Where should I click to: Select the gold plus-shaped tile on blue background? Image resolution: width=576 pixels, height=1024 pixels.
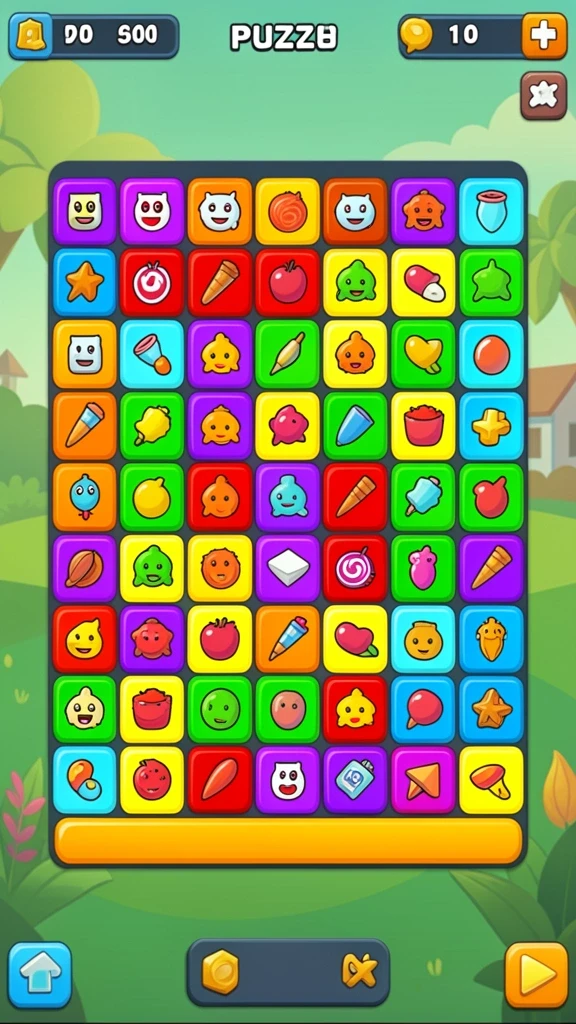pyautogui.click(x=491, y=426)
